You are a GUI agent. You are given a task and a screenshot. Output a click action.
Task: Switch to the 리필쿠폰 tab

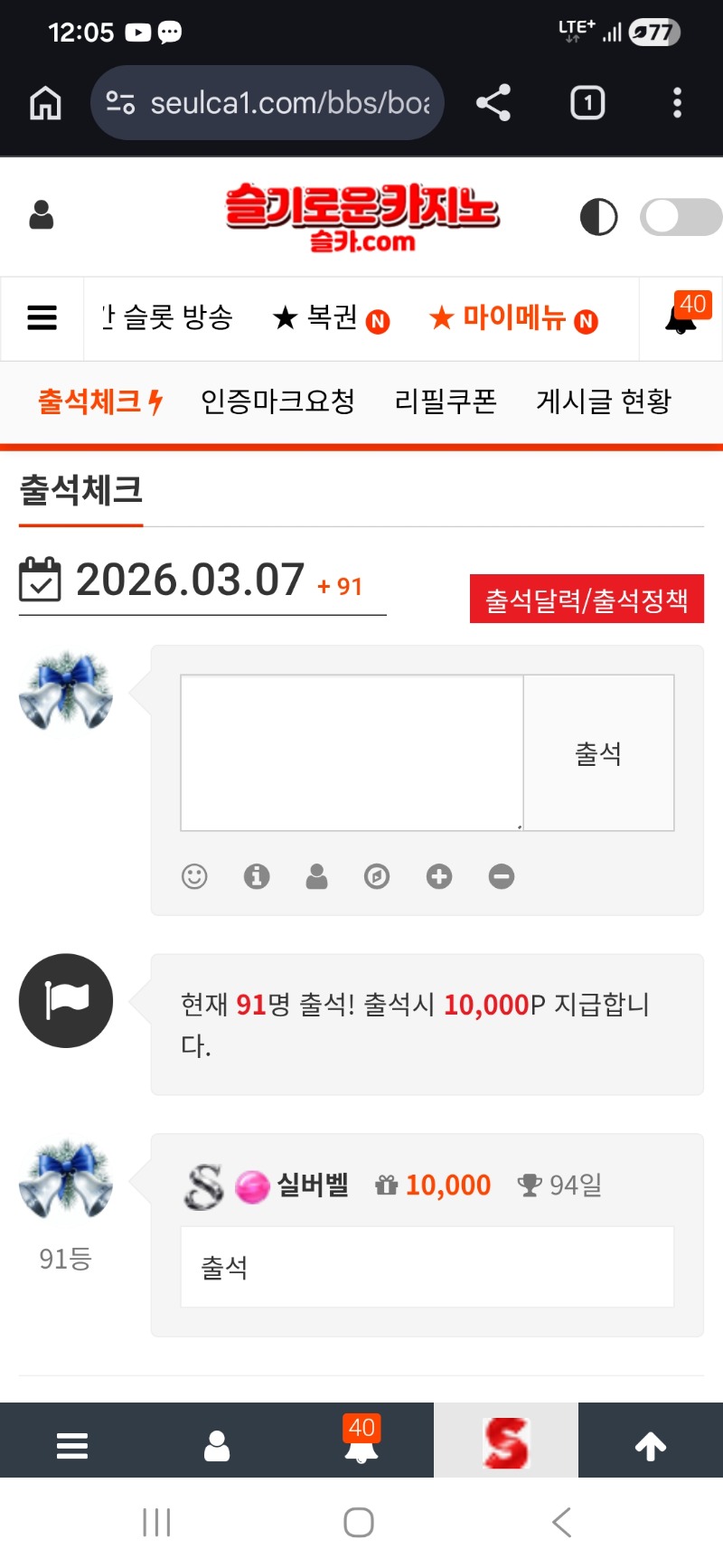(x=446, y=401)
